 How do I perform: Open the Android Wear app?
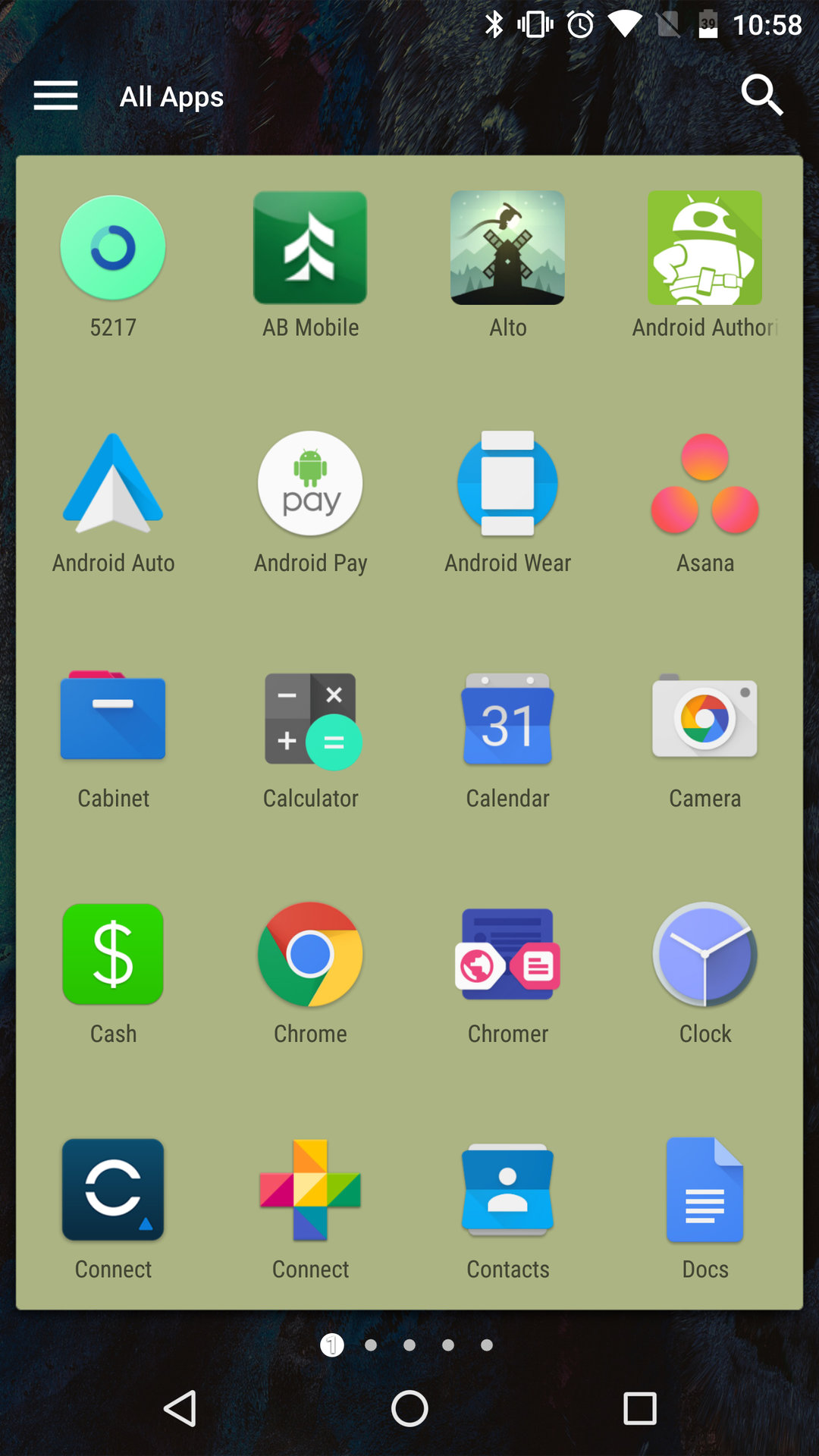507,484
